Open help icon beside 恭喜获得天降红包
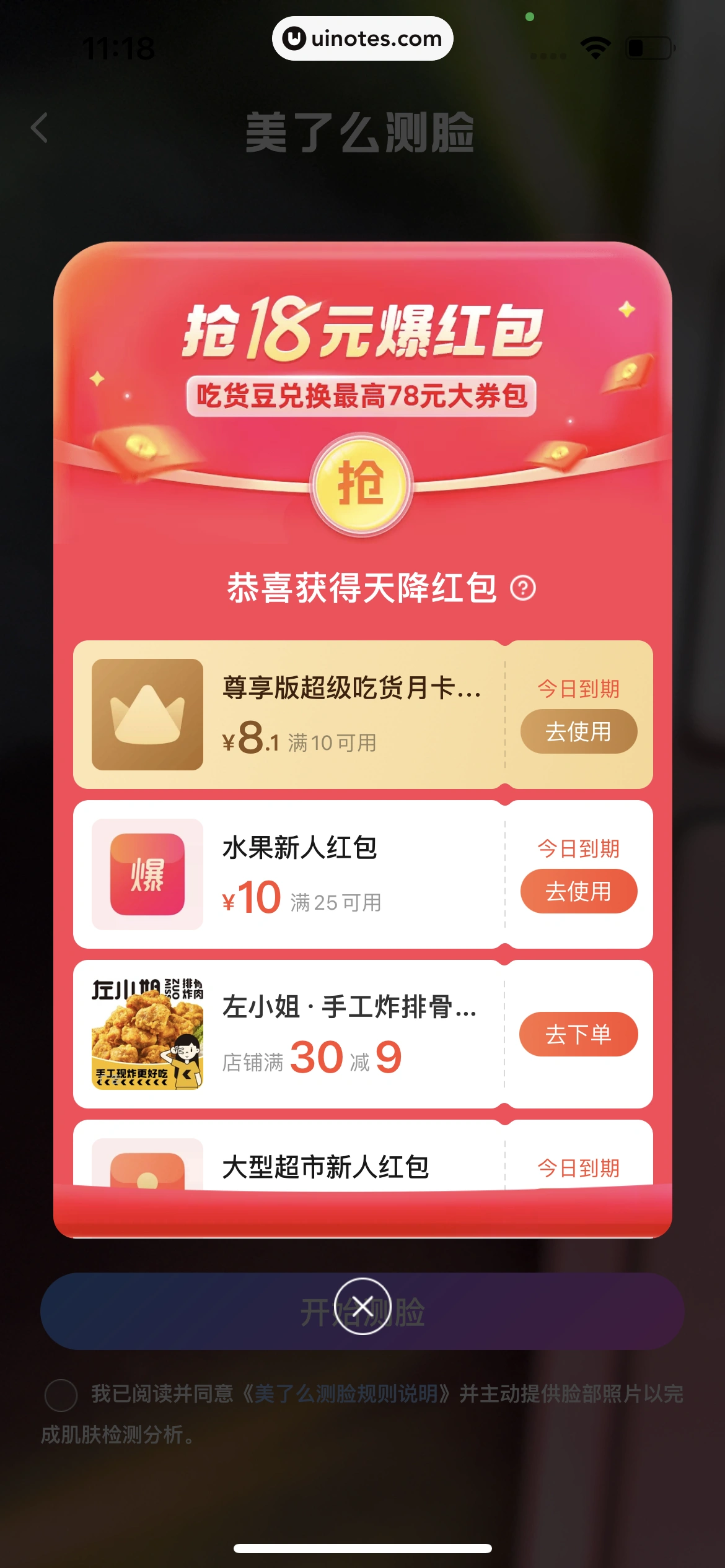Image resolution: width=725 pixels, height=1568 pixels. point(523,588)
